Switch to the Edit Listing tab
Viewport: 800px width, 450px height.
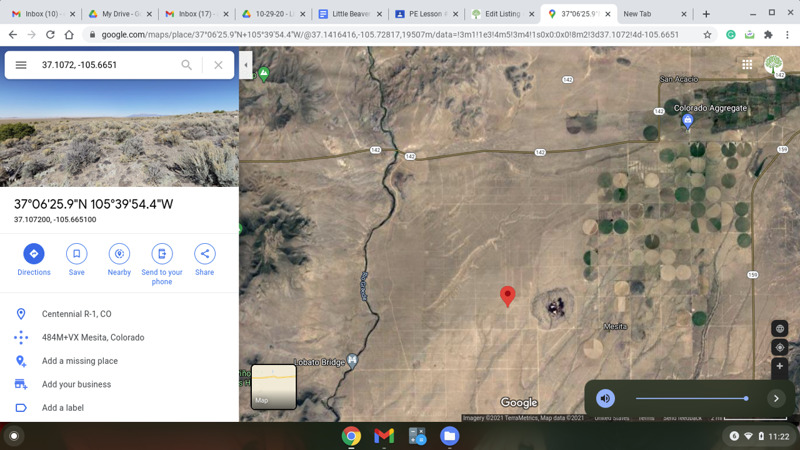click(501, 14)
